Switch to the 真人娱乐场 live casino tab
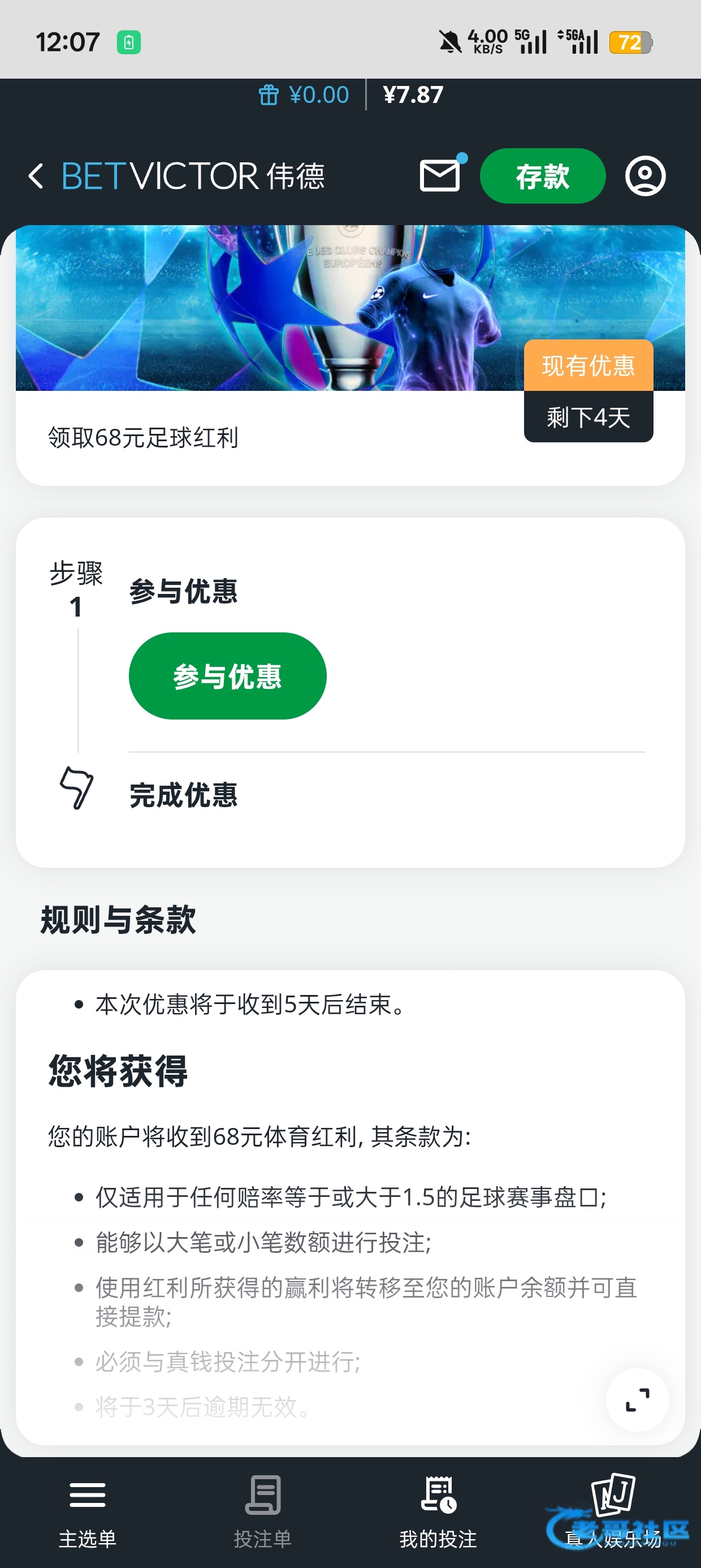This screenshot has height=1568, width=701. (x=613, y=1512)
